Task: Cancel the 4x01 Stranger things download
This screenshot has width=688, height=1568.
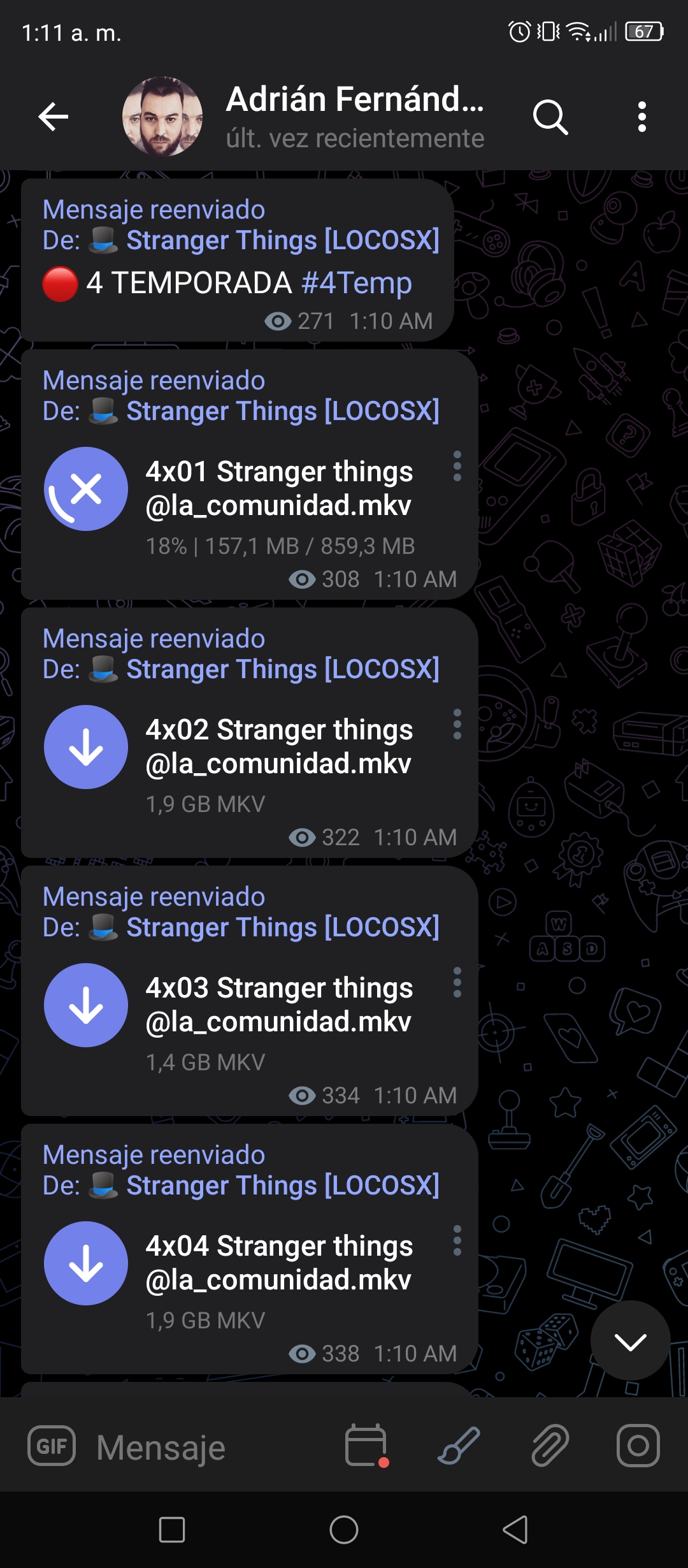Action: pos(86,489)
